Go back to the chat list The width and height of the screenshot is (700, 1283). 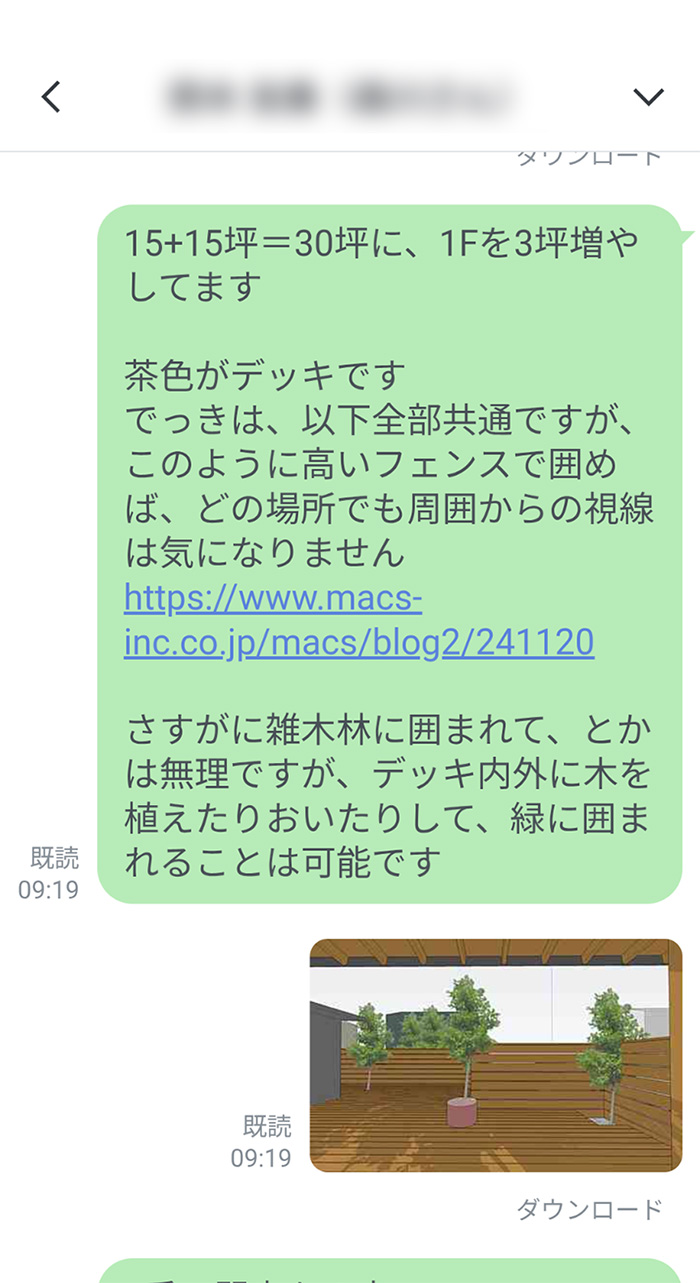[x=51, y=96]
